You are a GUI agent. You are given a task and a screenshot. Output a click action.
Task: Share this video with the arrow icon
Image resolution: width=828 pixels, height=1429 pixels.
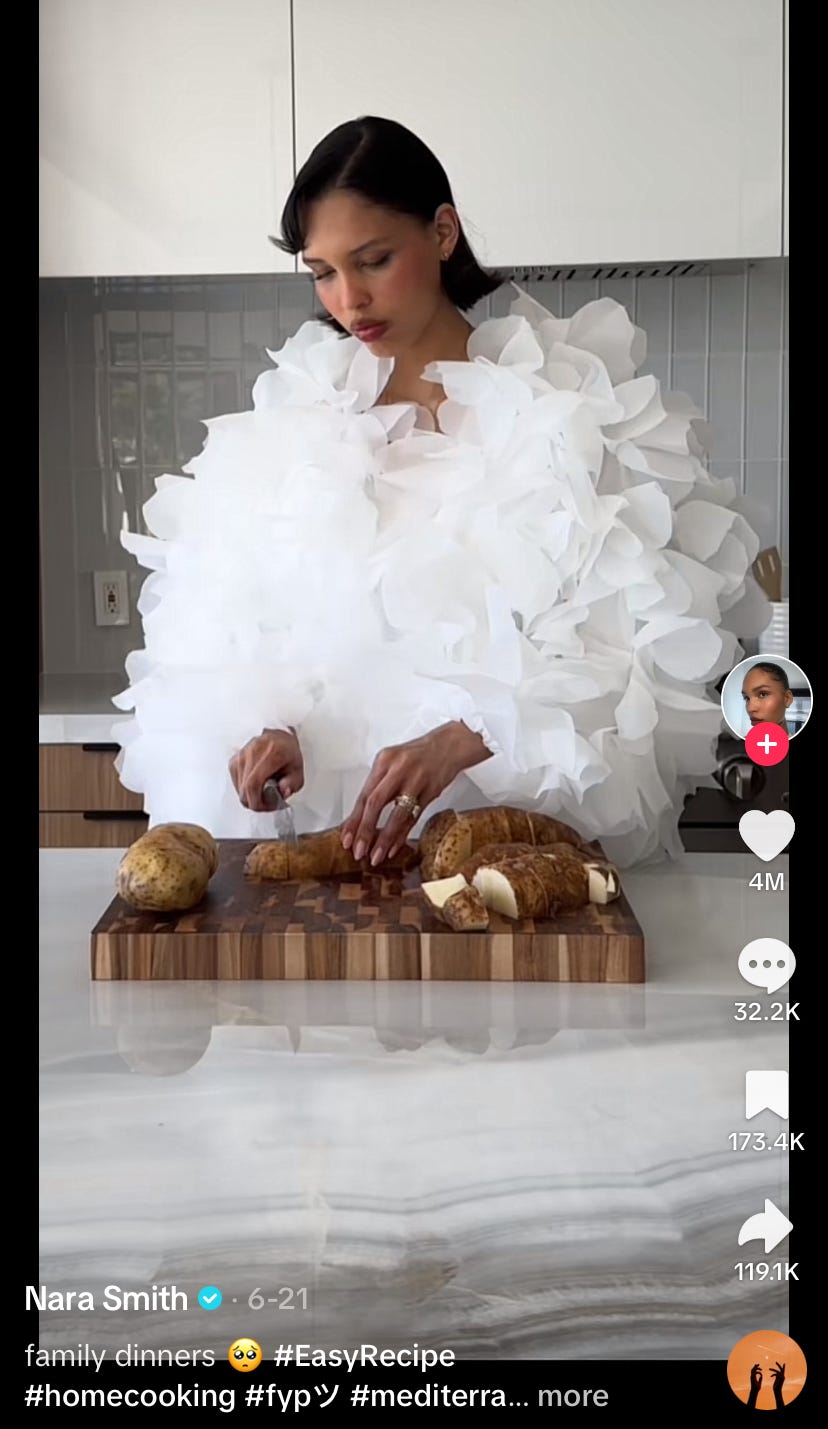point(766,1226)
